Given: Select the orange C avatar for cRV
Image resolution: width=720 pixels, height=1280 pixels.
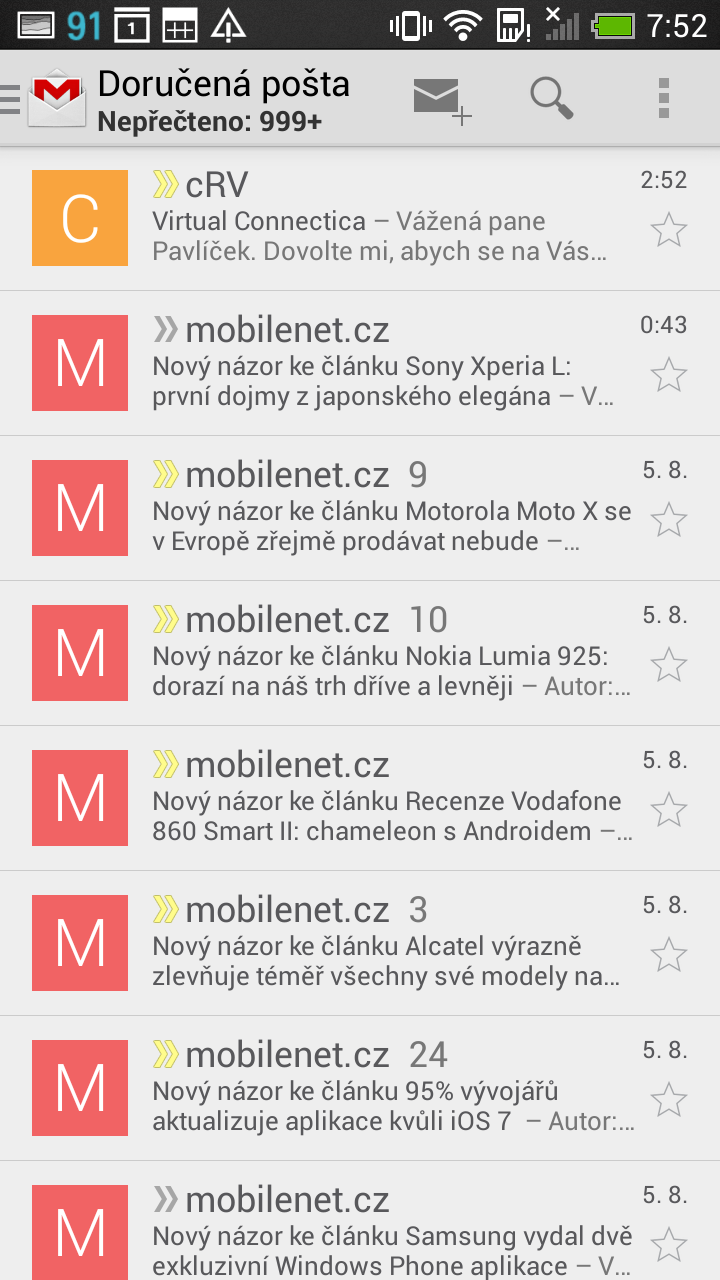Looking at the screenshot, I should coord(79,218).
